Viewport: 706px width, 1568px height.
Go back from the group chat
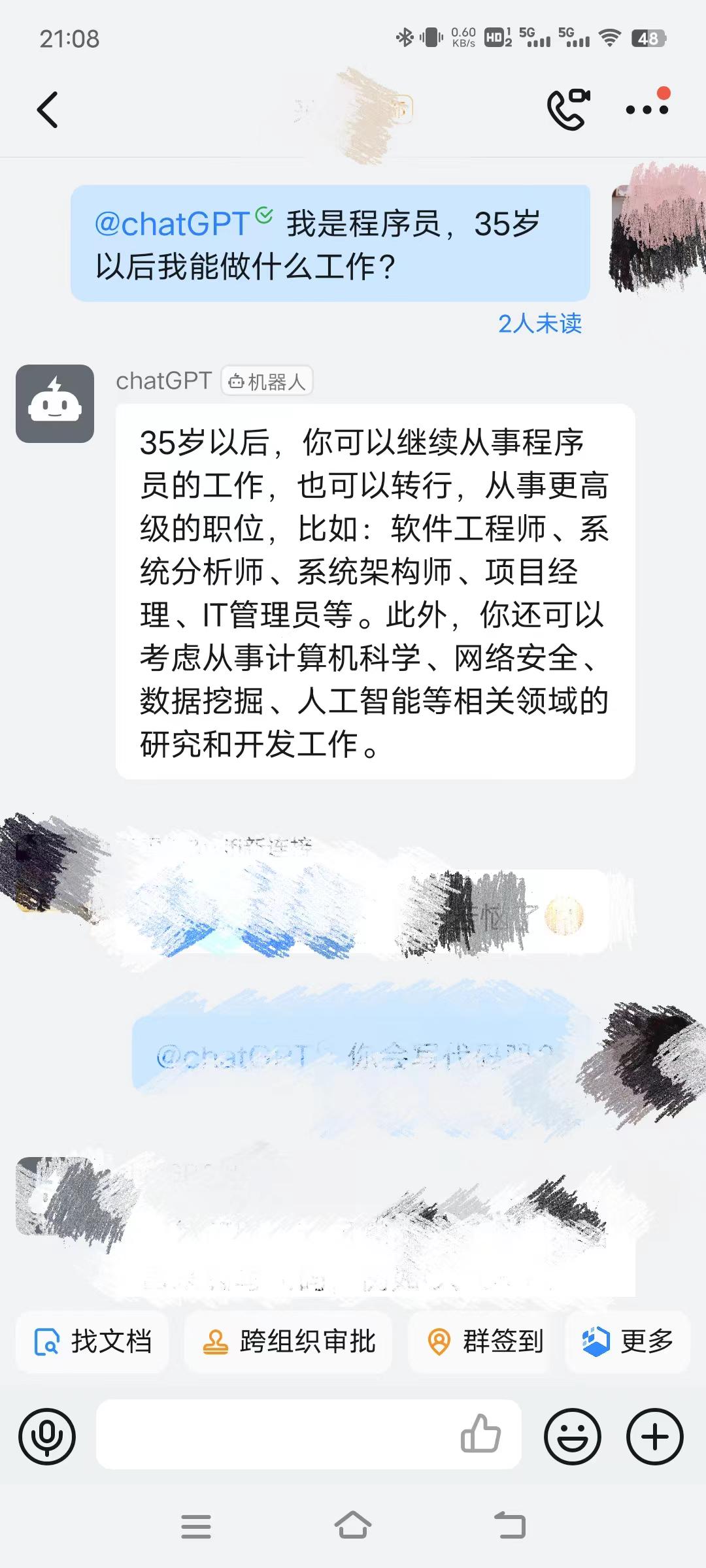pyautogui.click(x=47, y=110)
